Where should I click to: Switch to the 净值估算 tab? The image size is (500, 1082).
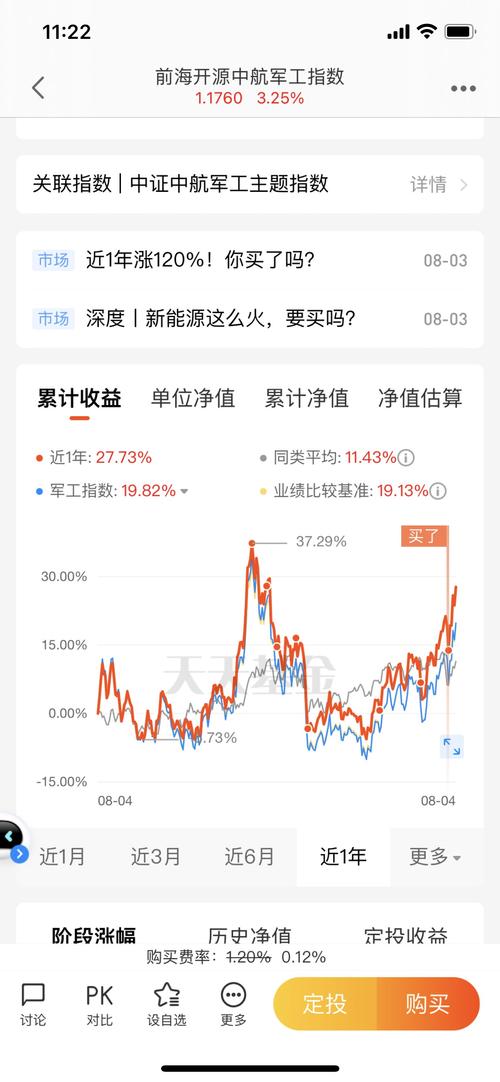420,398
